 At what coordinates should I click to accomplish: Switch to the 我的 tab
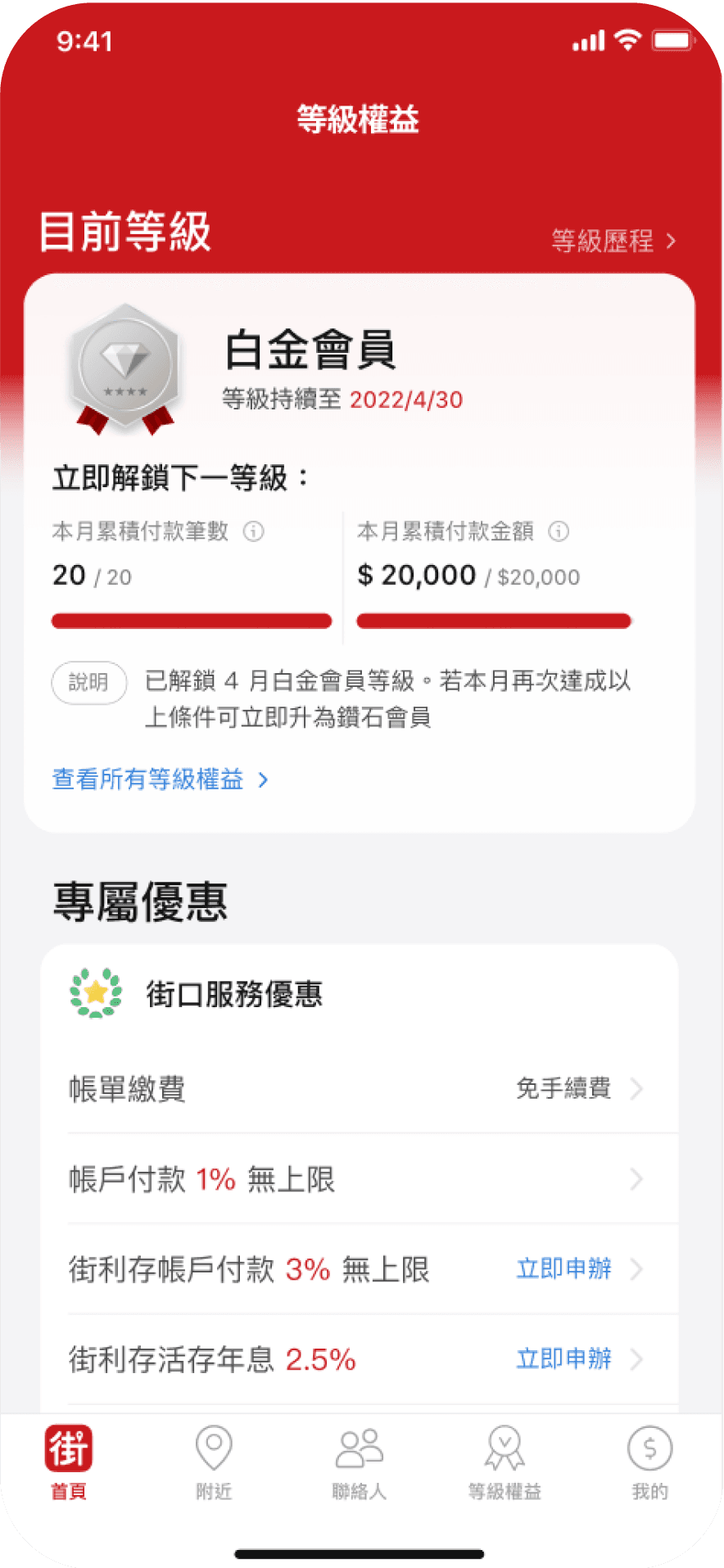[649, 1463]
